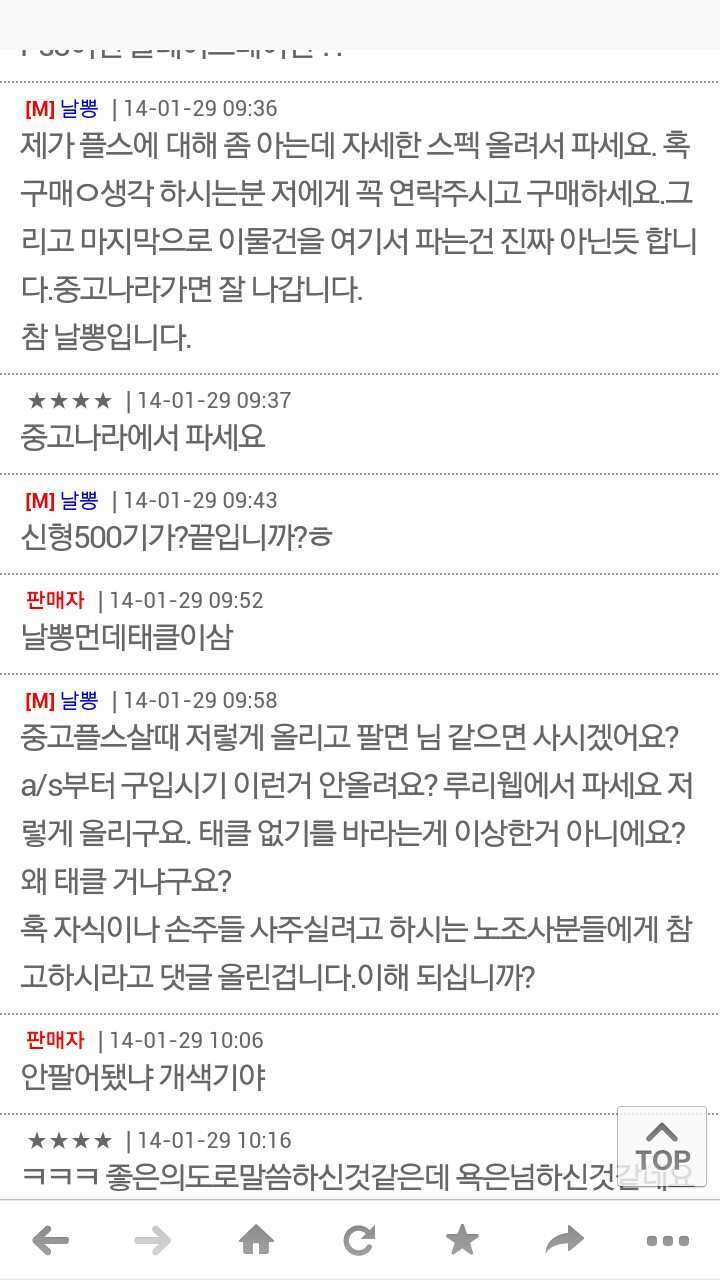Open the browser home page
Viewport: 720px width, 1280px height.
(256, 1241)
